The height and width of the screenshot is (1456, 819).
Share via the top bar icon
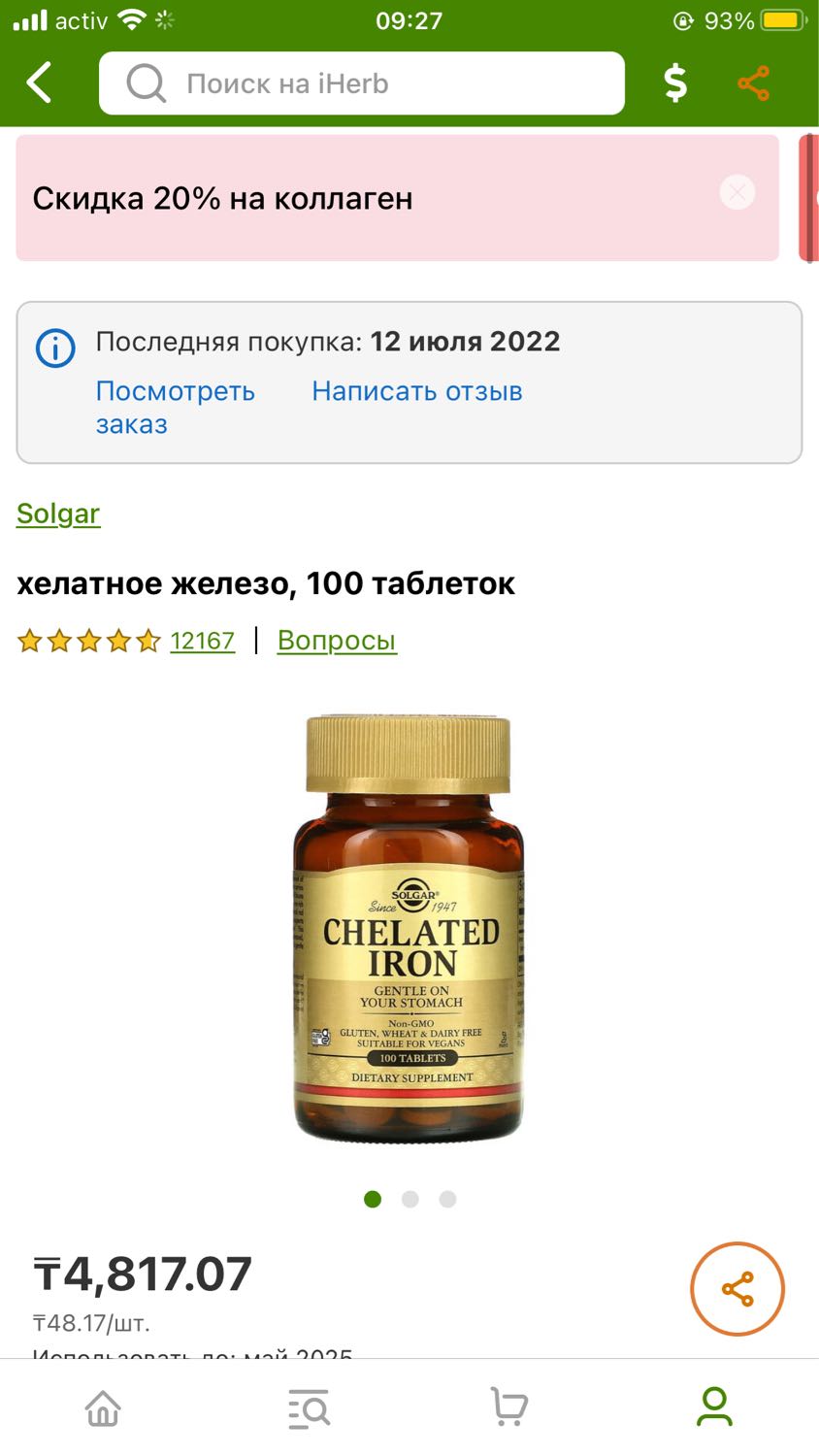pos(754,83)
